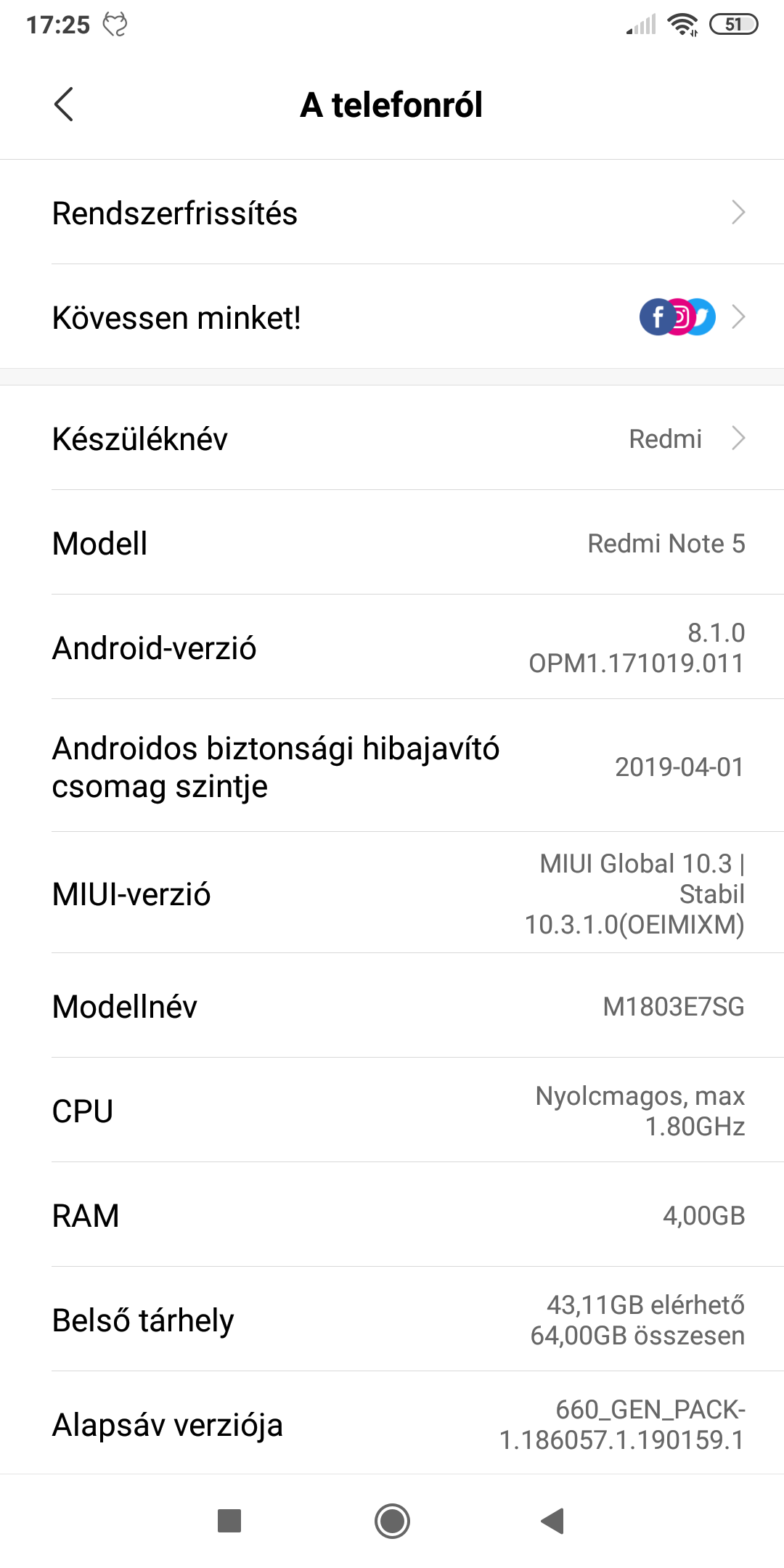Viewport: 784px width, 1568px height.
Task: Tap the MIUI-verzió row
Action: tap(392, 893)
